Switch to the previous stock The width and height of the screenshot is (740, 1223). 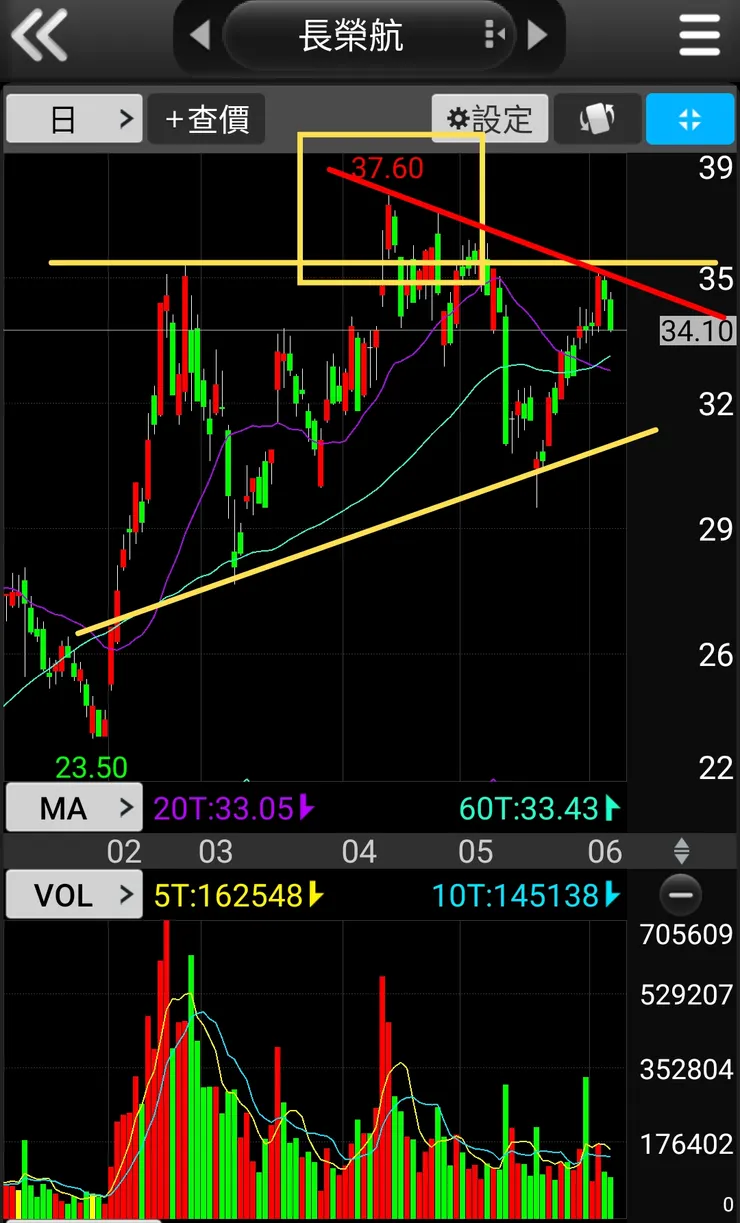[200, 36]
